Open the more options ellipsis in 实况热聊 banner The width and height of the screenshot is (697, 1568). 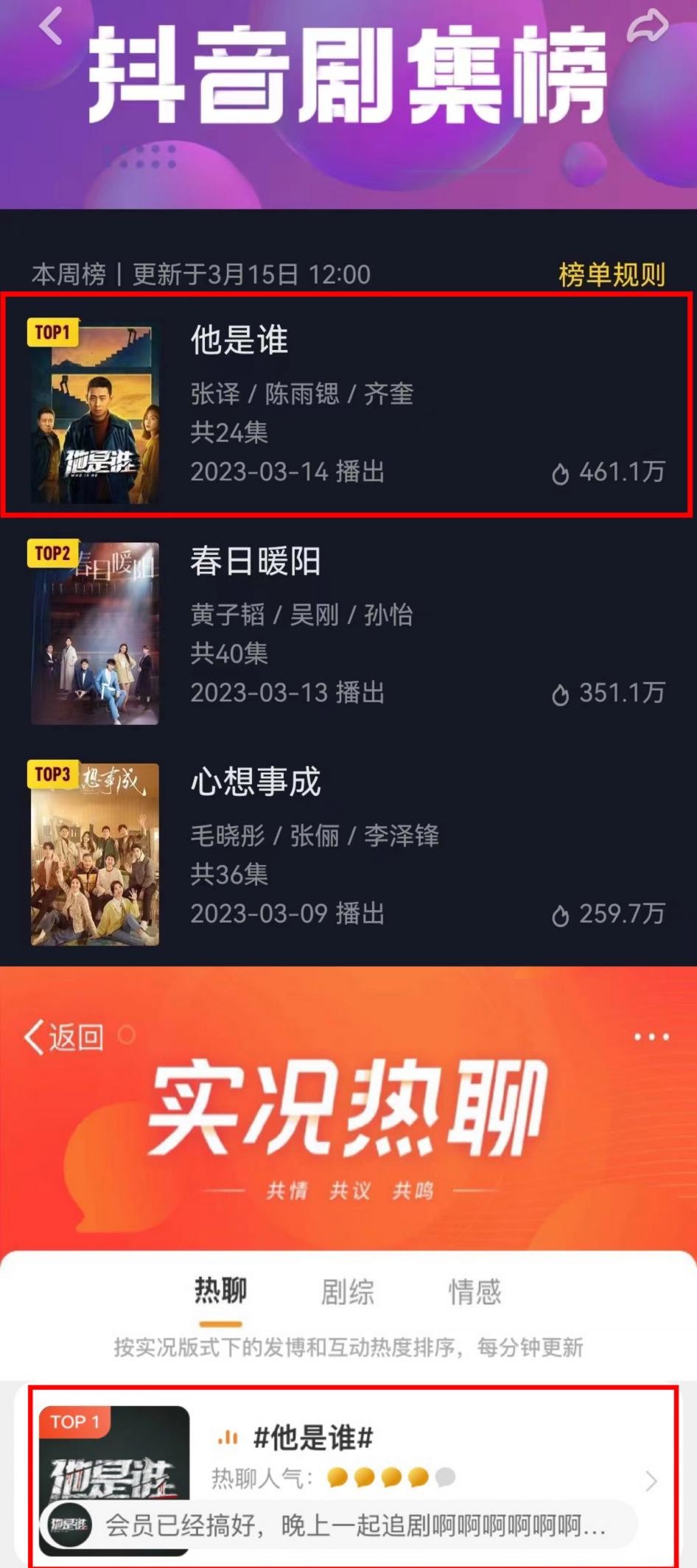tap(651, 1037)
